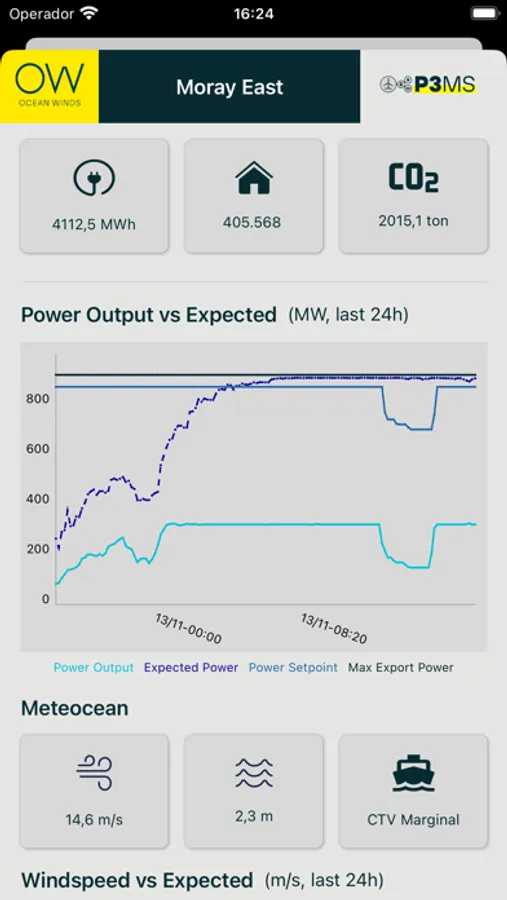Toggle the Power Output legend item
The height and width of the screenshot is (900, 507).
[x=94, y=668]
